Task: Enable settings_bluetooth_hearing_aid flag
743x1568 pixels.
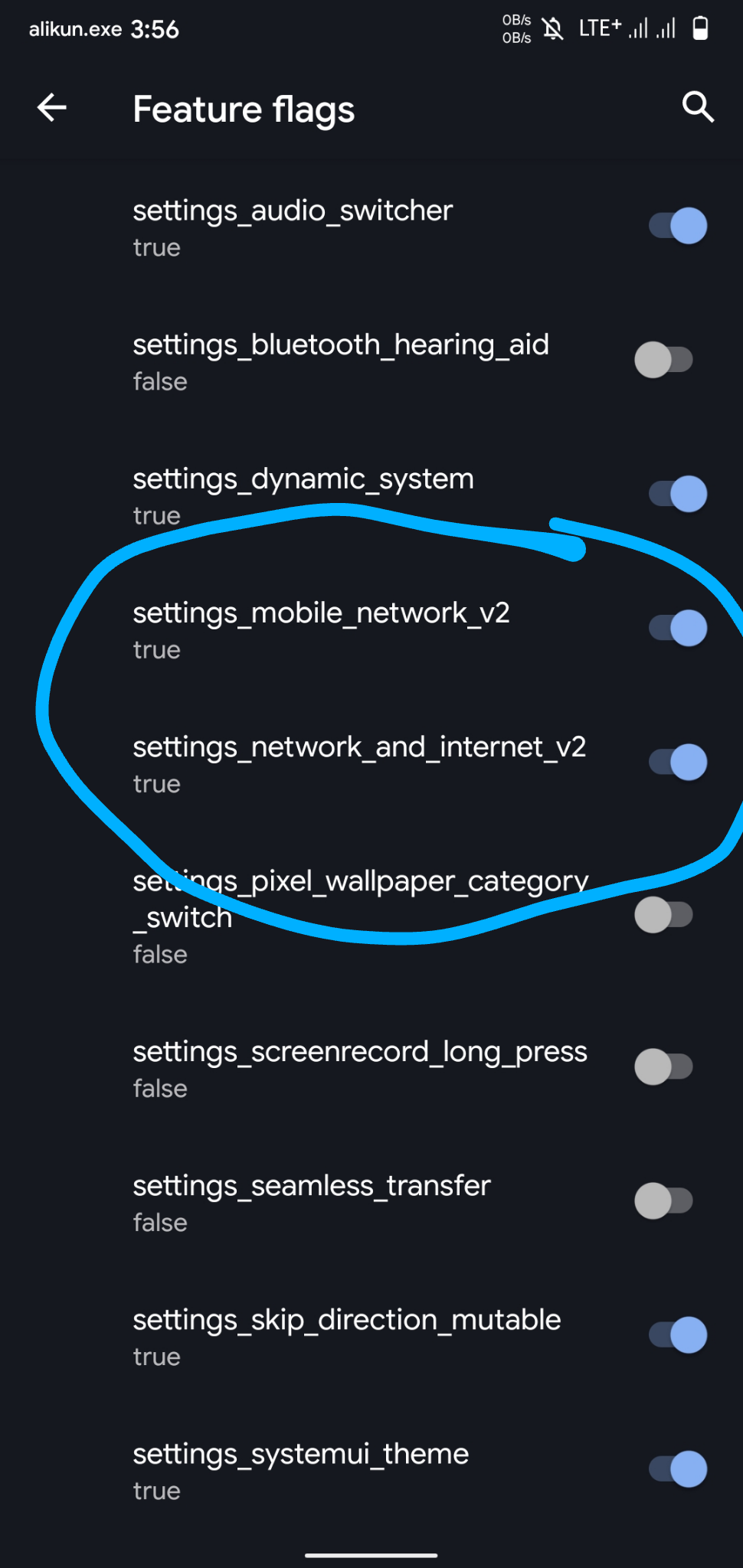Action: pyautogui.click(x=663, y=360)
